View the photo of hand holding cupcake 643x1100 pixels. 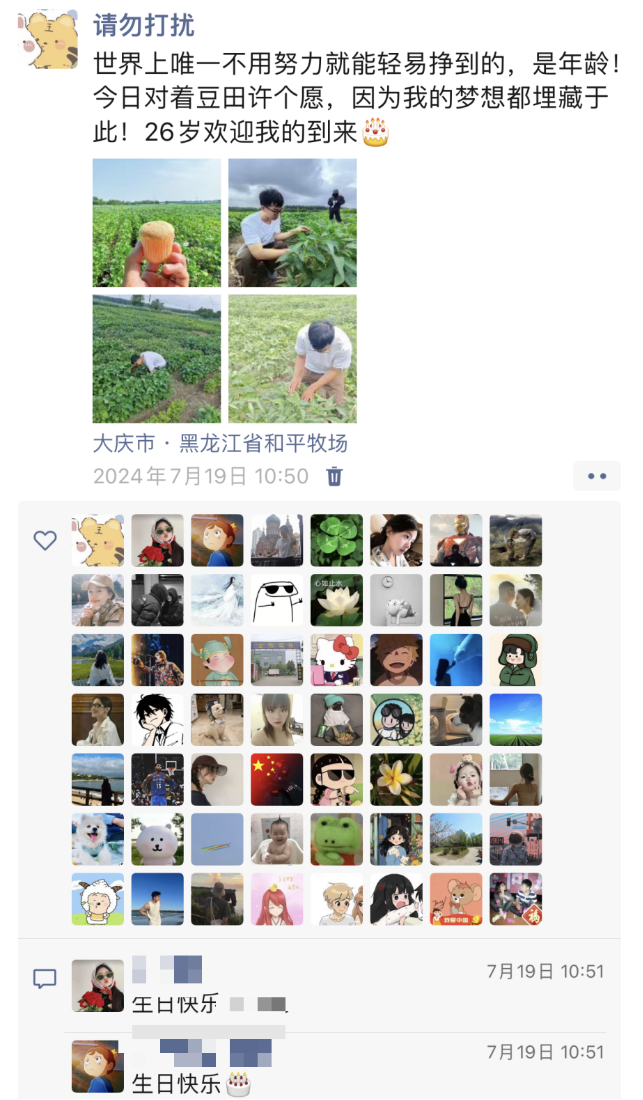pos(157,223)
